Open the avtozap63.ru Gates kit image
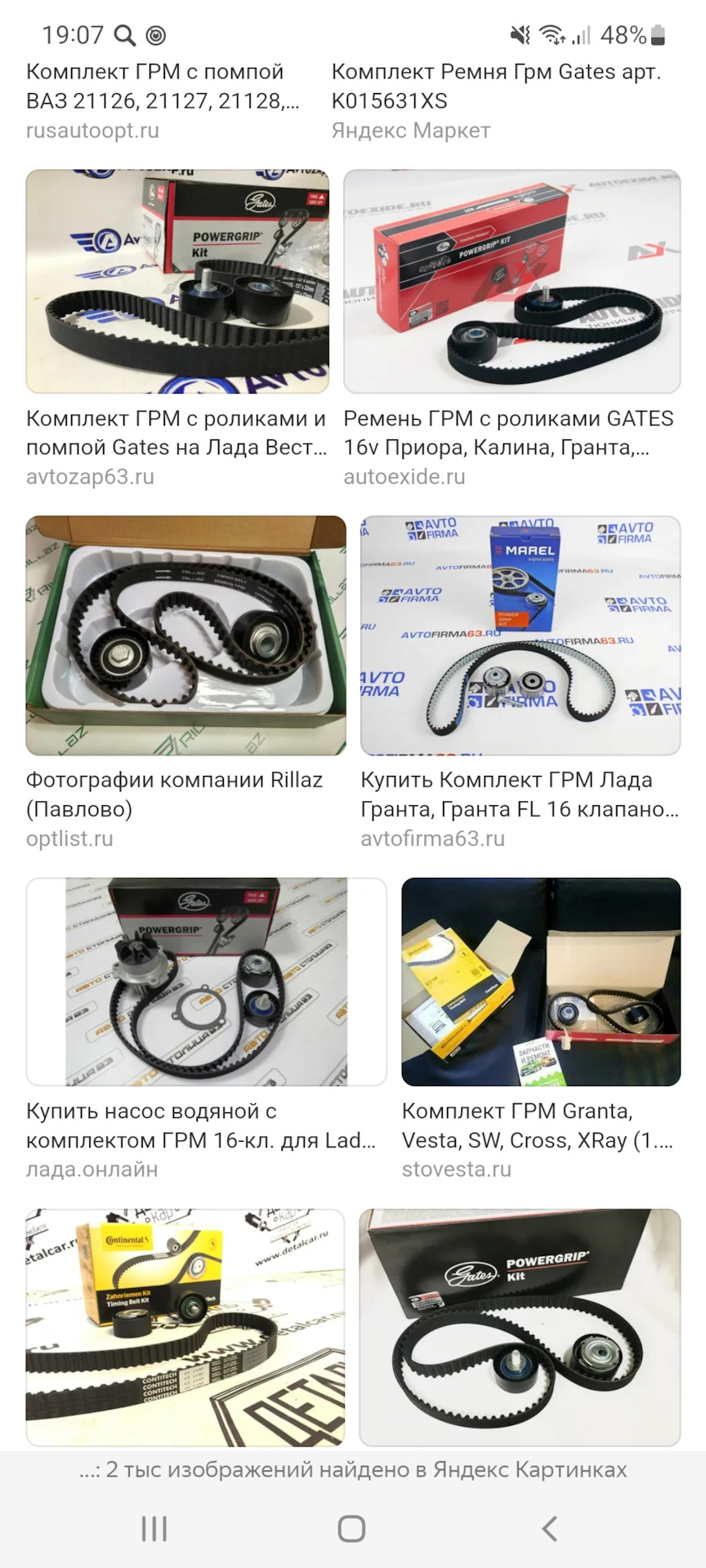 pos(177,281)
